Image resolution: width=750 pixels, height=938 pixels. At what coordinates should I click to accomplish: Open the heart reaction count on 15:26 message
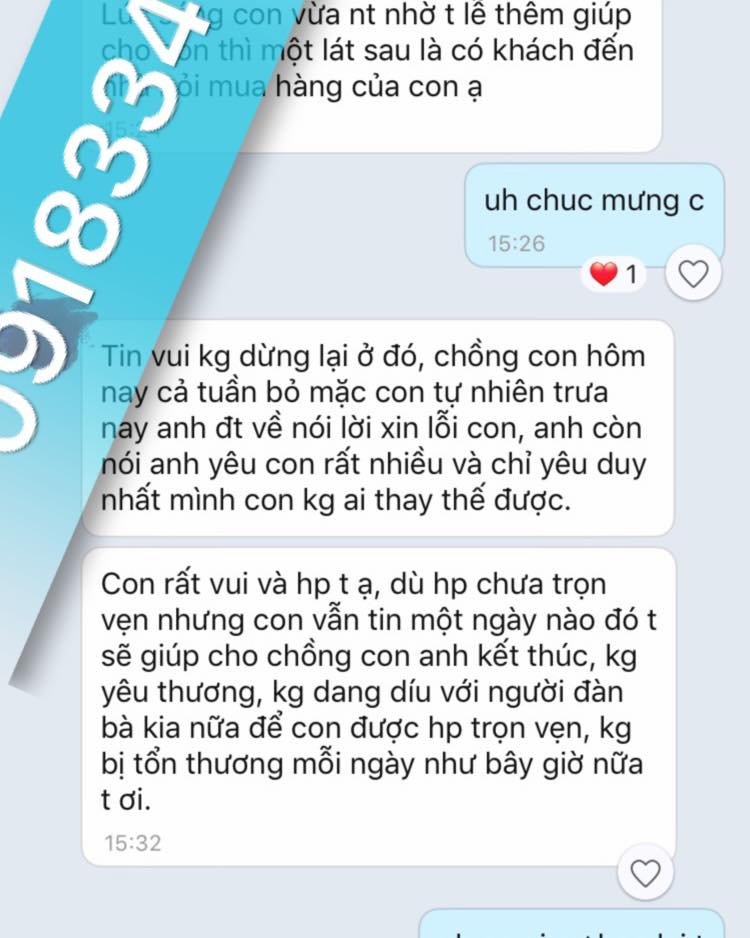tap(615, 274)
